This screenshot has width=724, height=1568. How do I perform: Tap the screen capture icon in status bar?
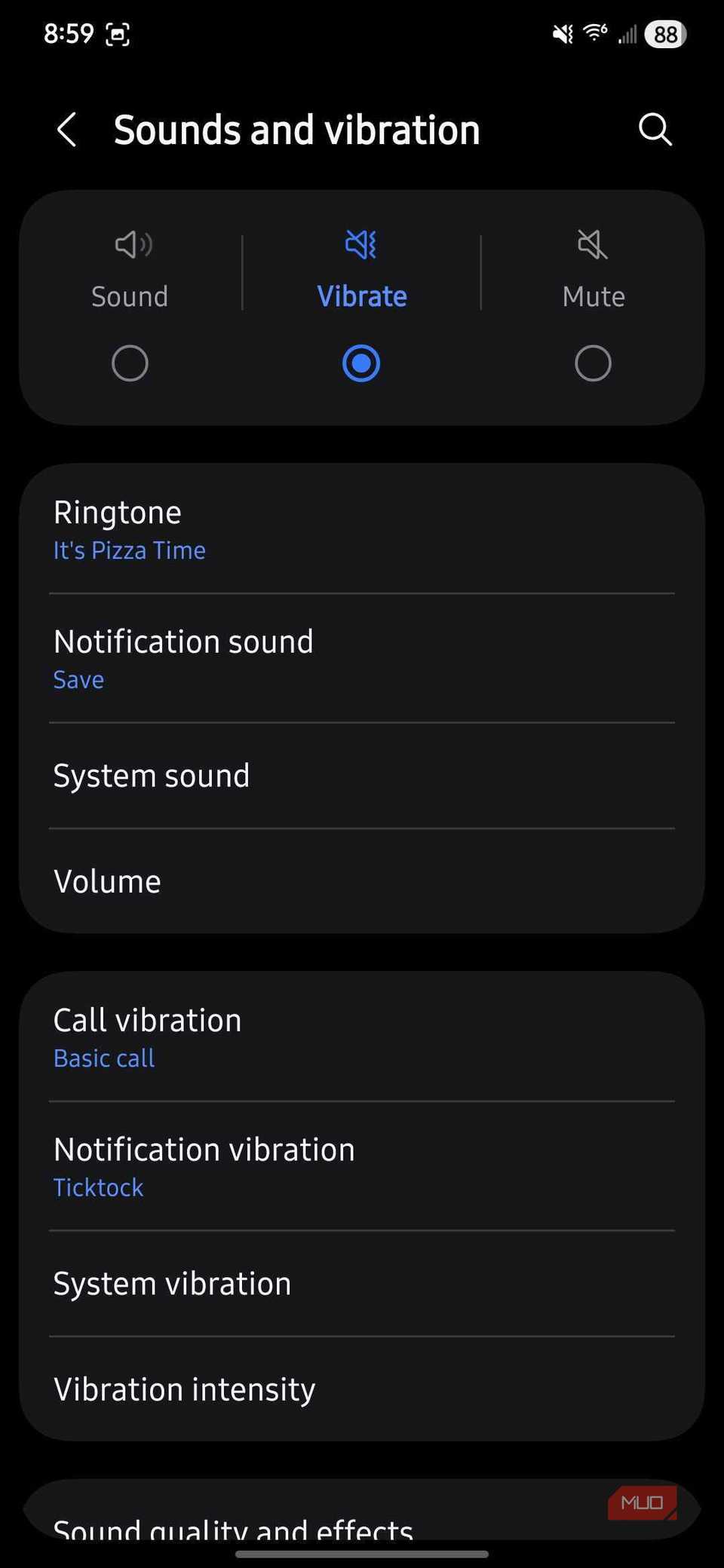pyautogui.click(x=118, y=34)
